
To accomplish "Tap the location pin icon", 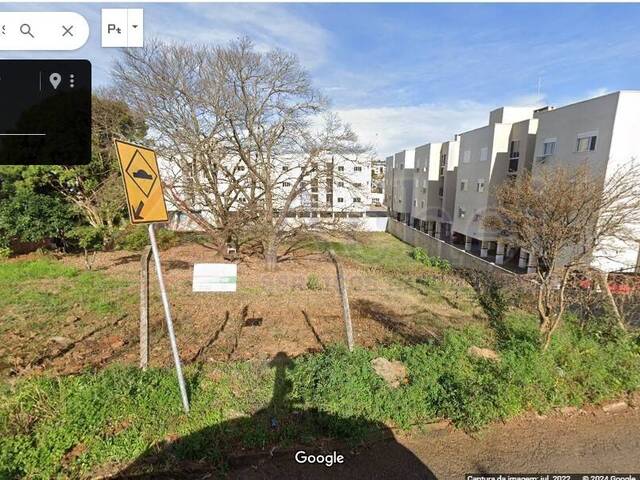I will tap(55, 81).
